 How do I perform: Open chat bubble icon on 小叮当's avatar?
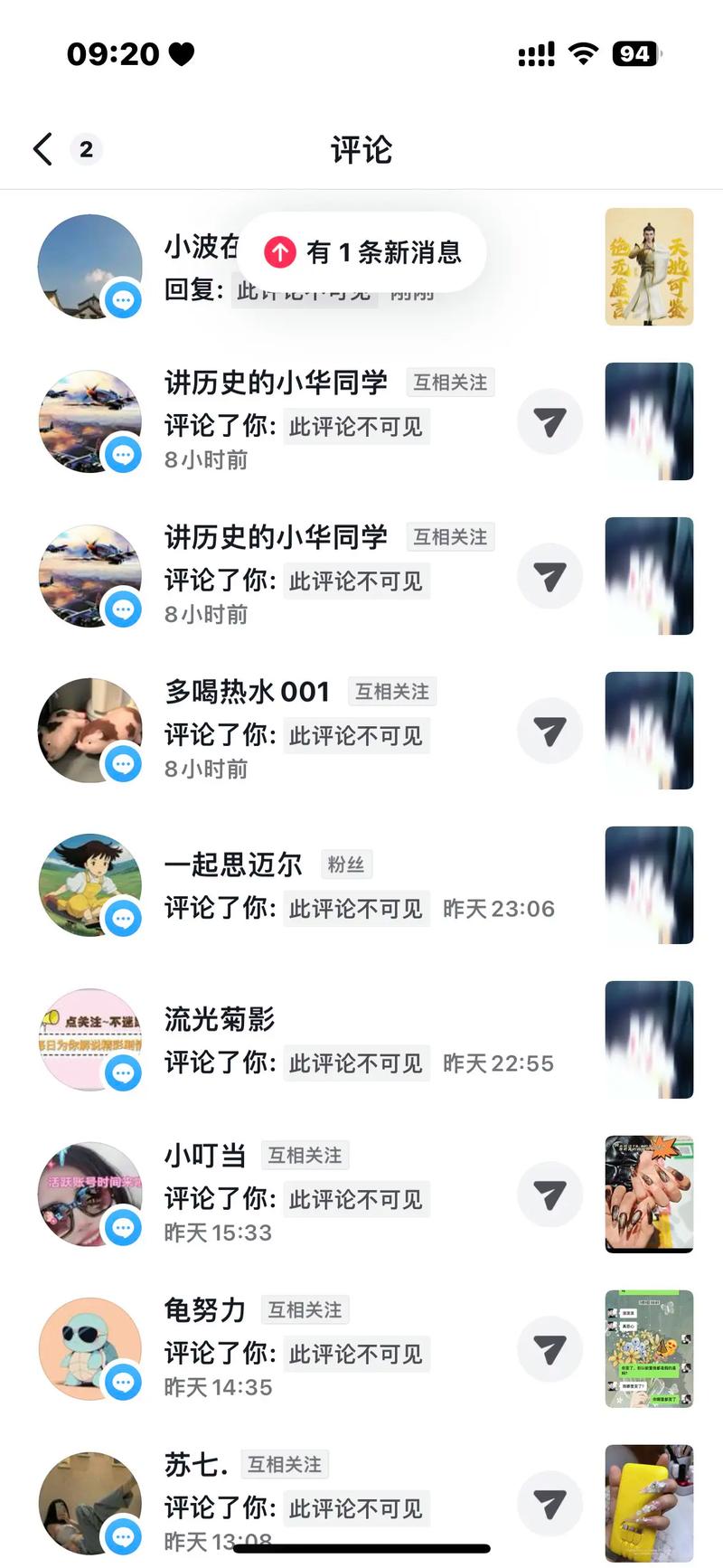[122, 1229]
